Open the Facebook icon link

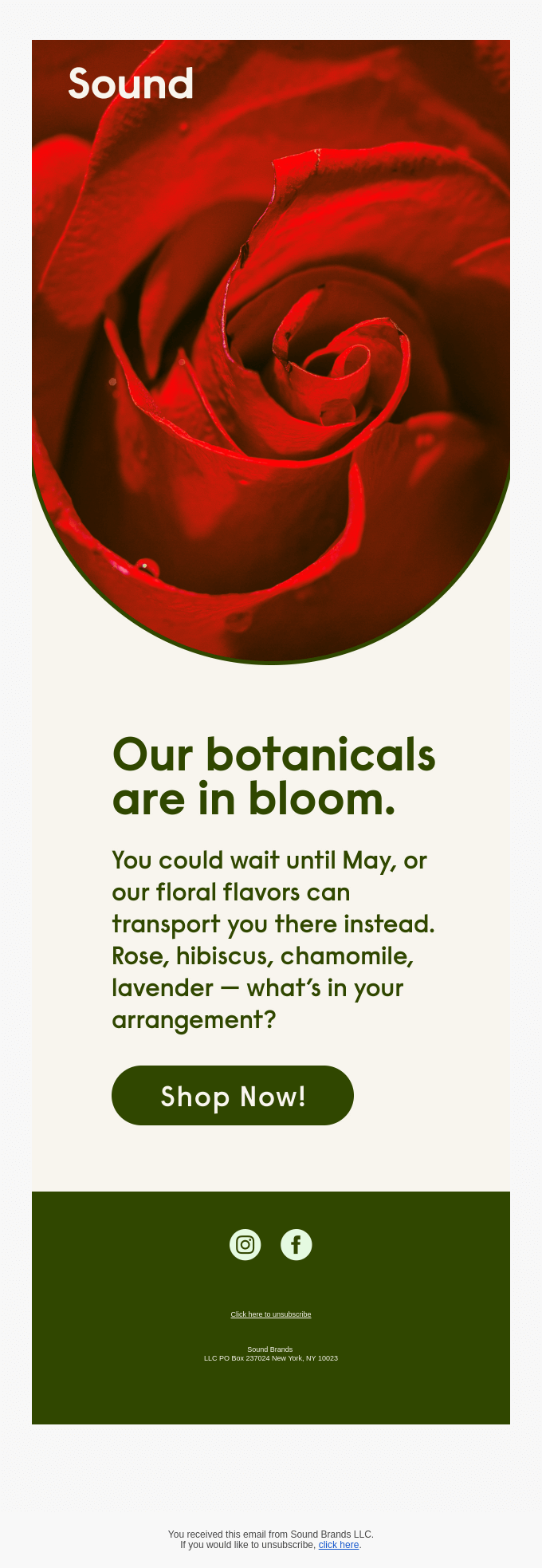pos(296,1244)
